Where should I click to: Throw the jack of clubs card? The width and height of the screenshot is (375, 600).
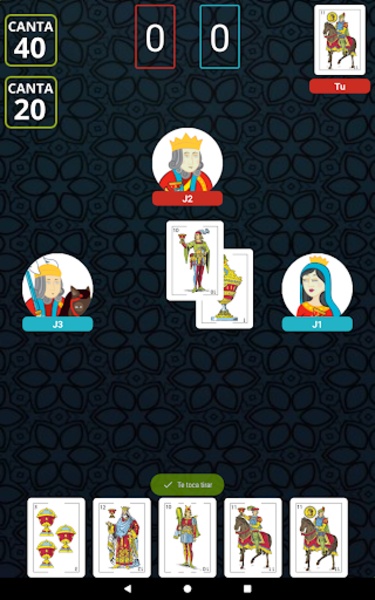pos(188,537)
